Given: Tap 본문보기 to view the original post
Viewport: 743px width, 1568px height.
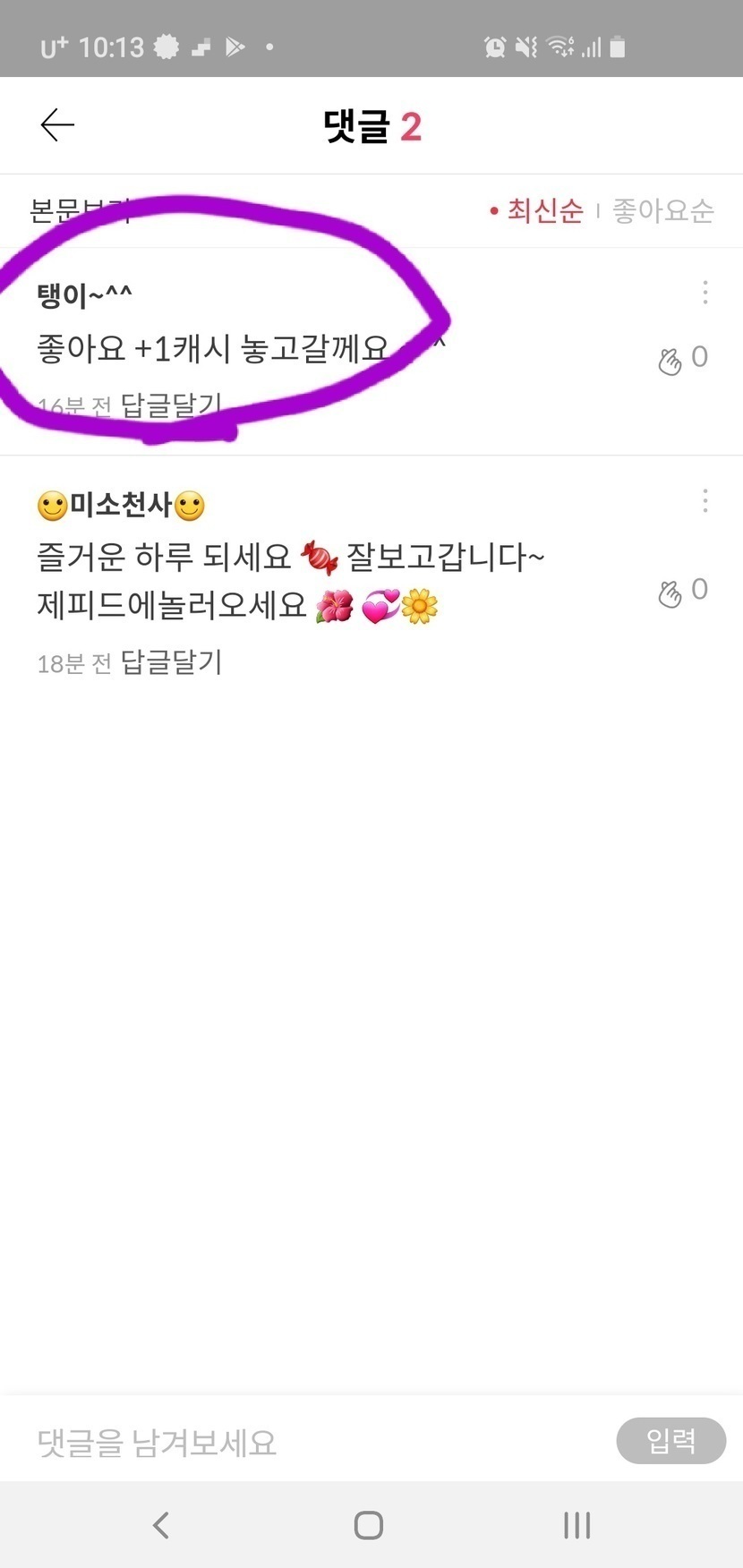Looking at the screenshot, I should click(x=81, y=211).
